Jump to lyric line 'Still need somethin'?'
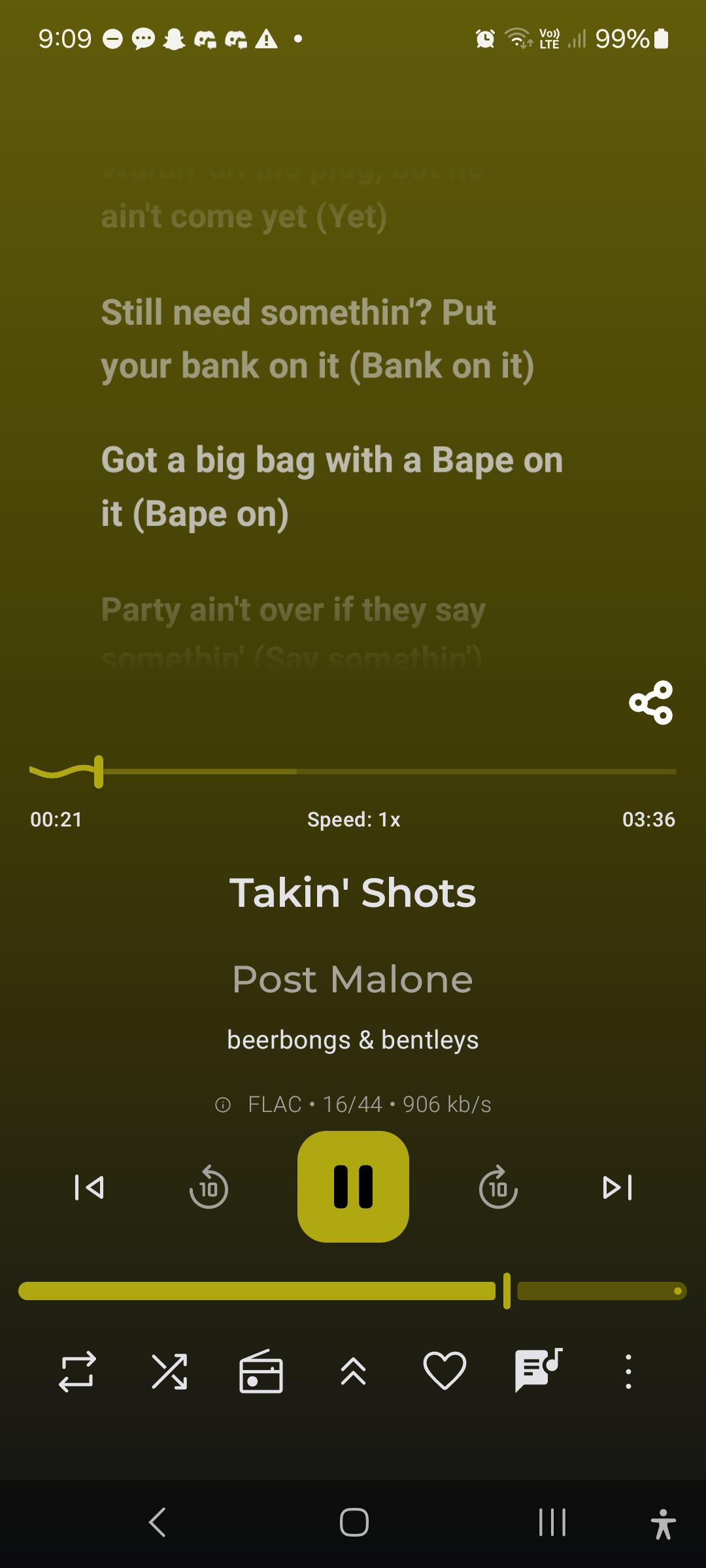706x1568 pixels. (x=317, y=338)
